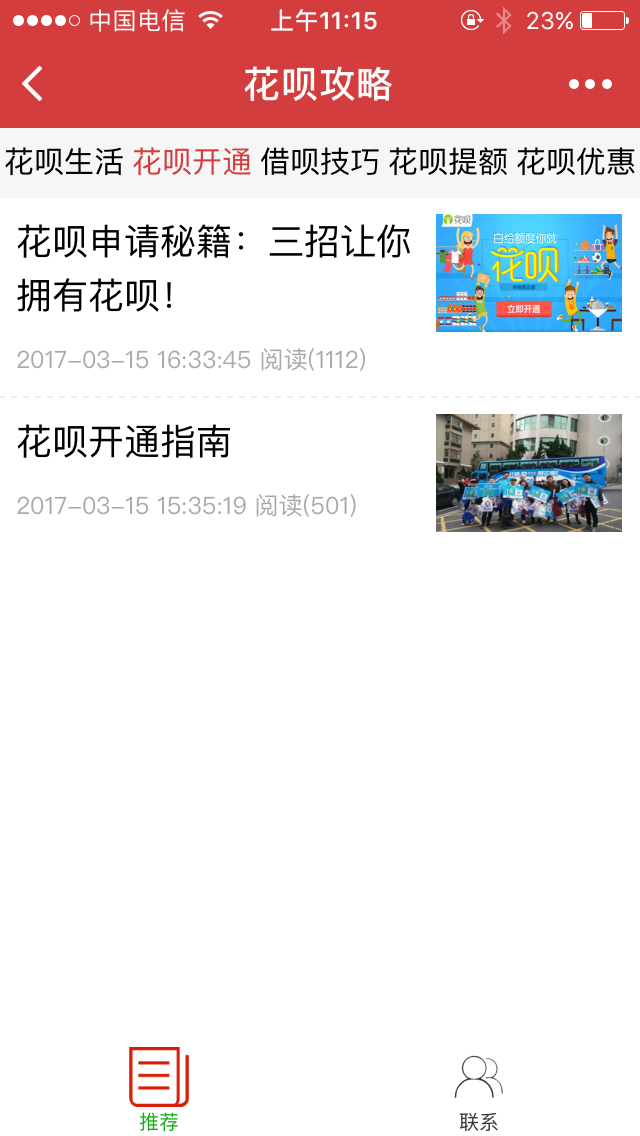Open the three-dot overflow menu

tap(590, 84)
